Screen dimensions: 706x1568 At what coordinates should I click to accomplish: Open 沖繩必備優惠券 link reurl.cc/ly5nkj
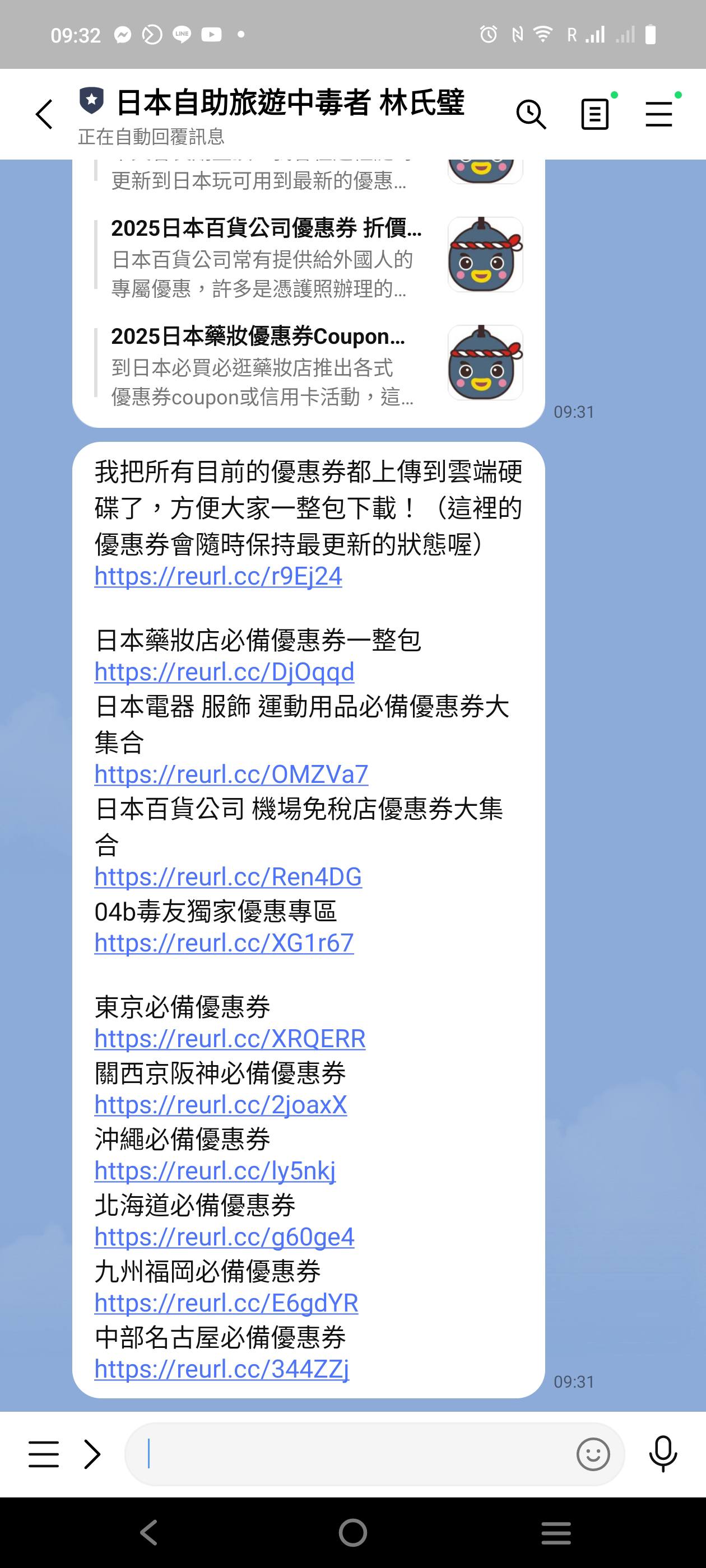pos(215,1170)
